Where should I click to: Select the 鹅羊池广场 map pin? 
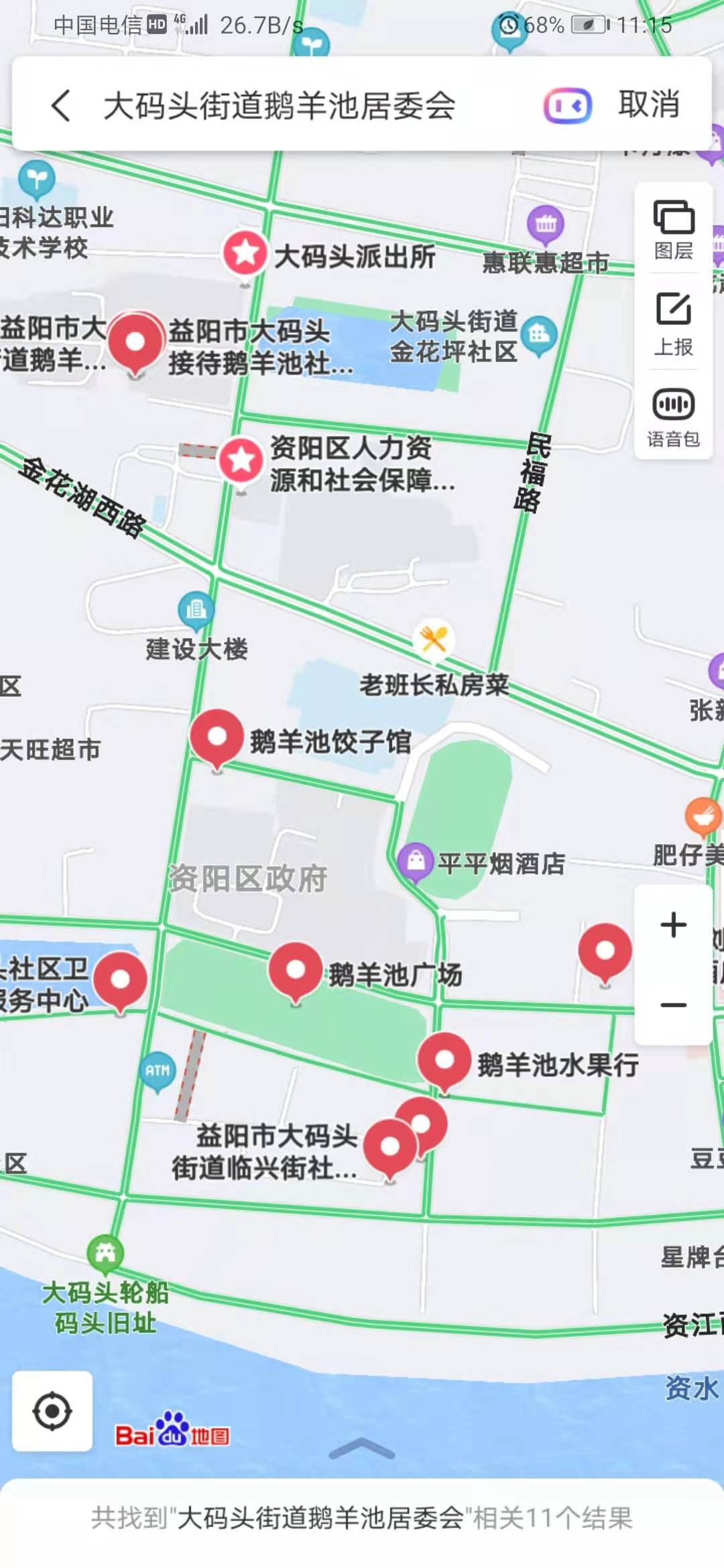296,970
